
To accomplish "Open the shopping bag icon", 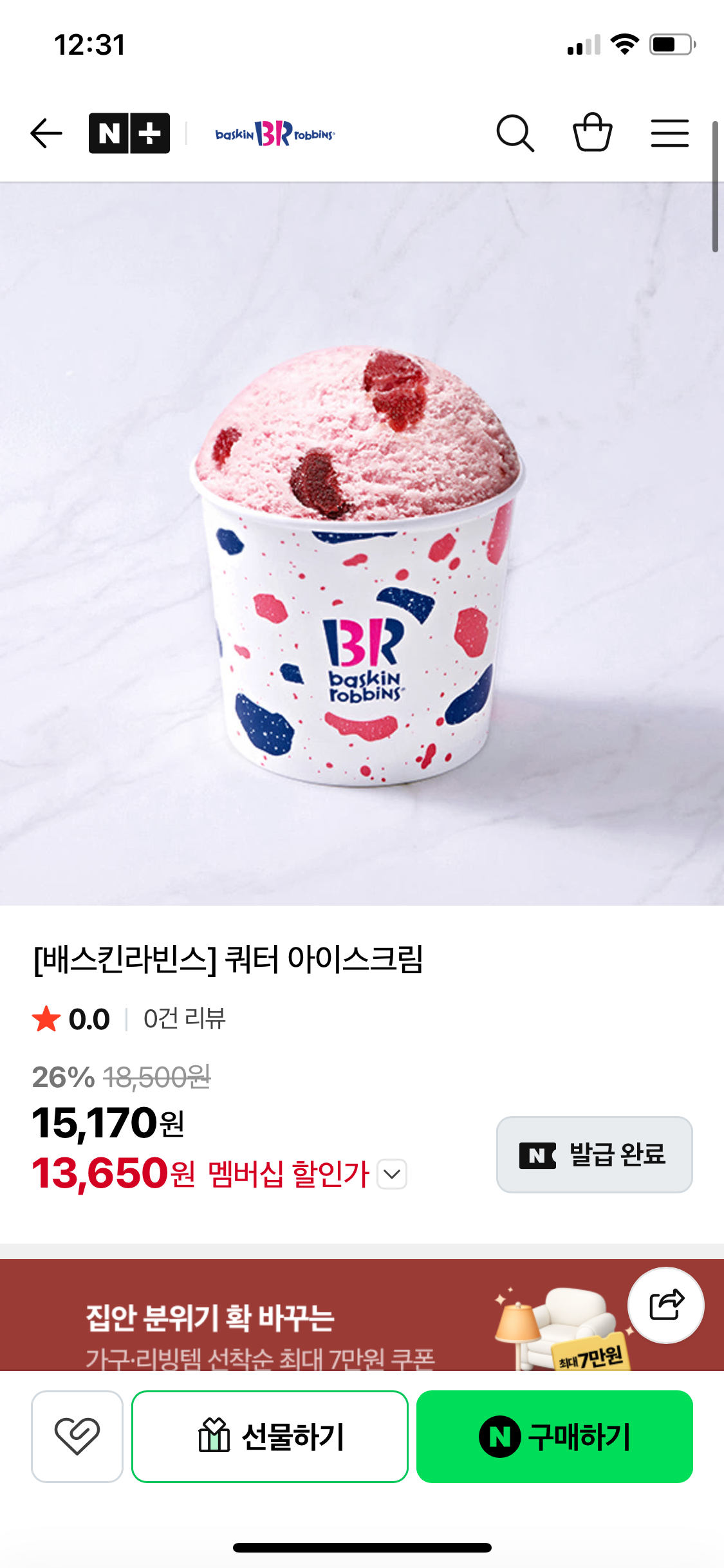I will pyautogui.click(x=593, y=133).
